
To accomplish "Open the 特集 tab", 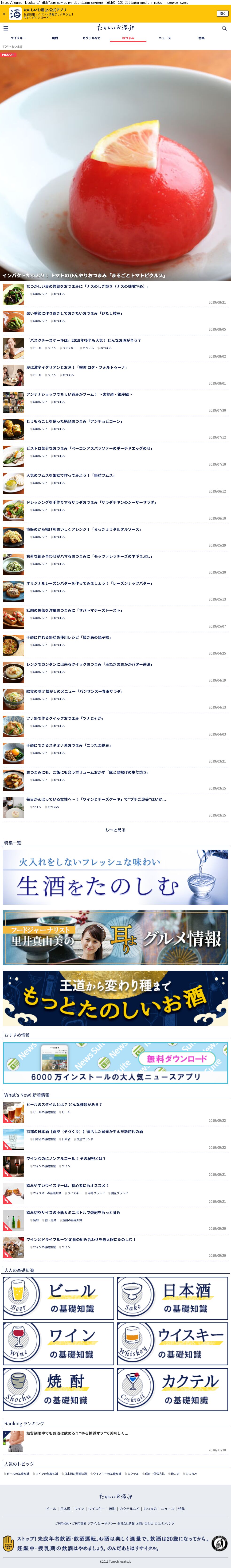I will 201,38.
